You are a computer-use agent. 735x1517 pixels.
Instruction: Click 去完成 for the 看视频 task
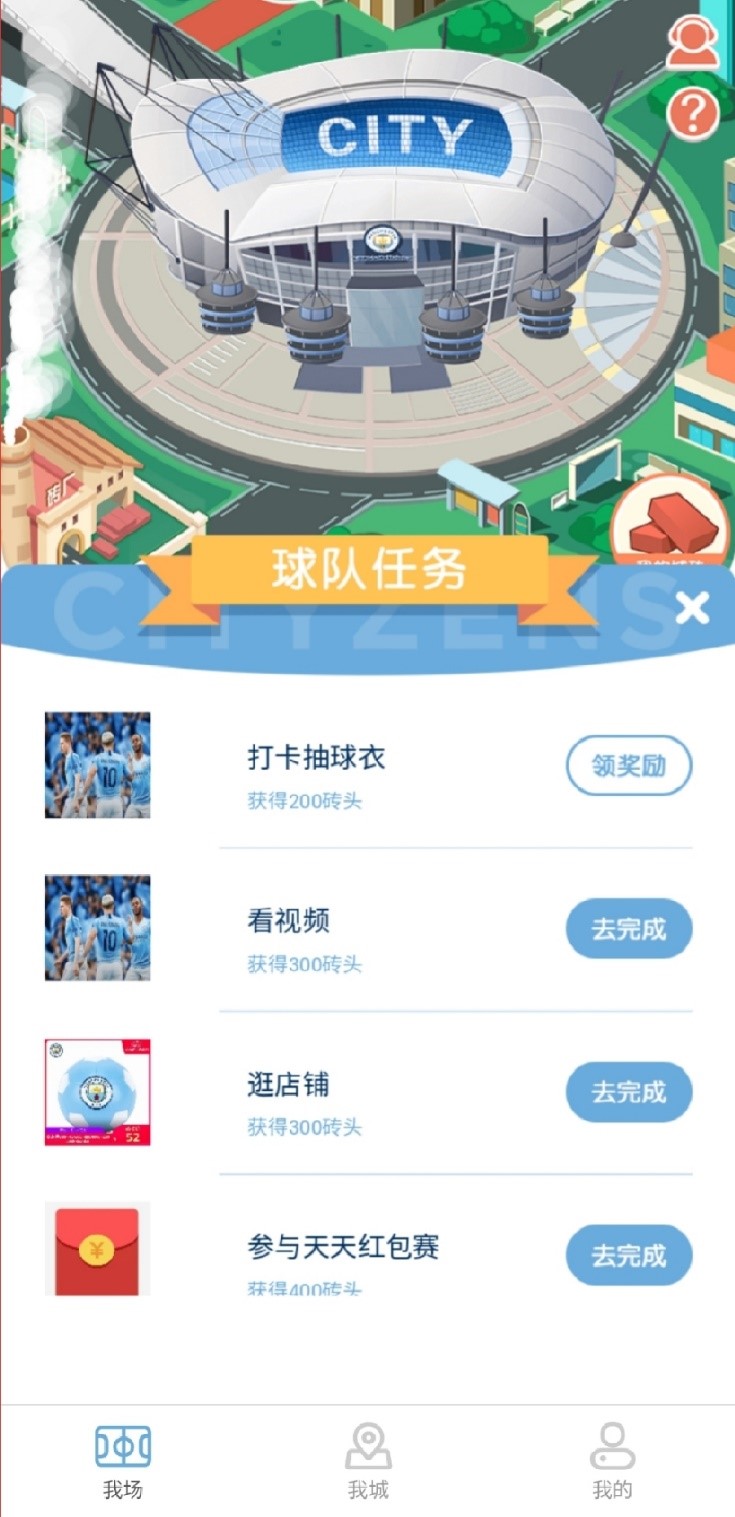click(627, 928)
